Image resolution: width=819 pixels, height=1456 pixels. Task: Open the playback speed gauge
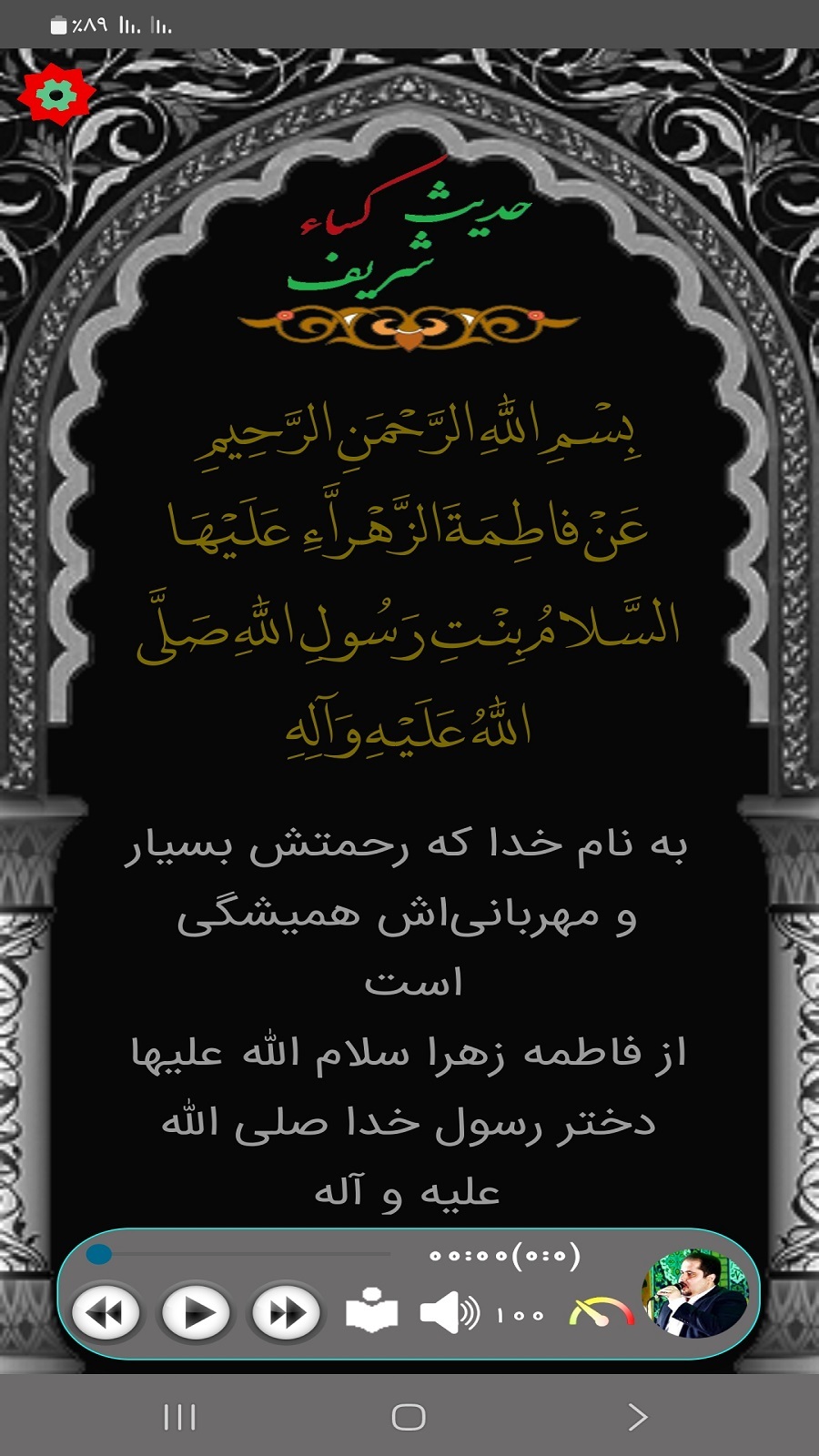click(x=601, y=1312)
